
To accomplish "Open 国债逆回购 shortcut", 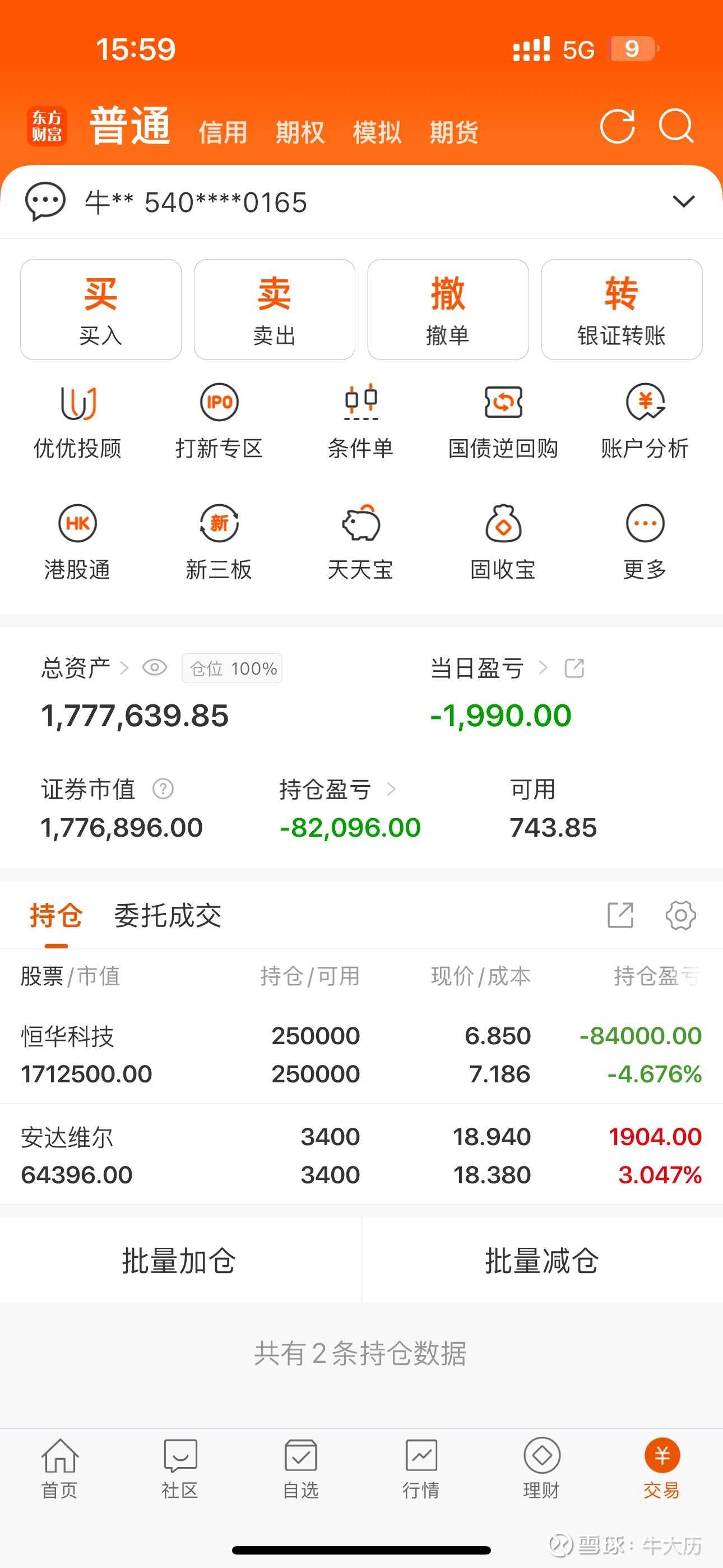I will pos(503,421).
